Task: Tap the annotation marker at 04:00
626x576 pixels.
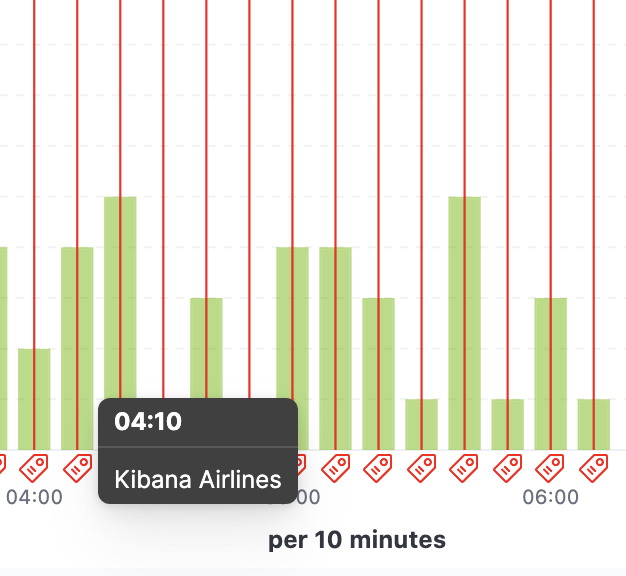Action: (35, 465)
